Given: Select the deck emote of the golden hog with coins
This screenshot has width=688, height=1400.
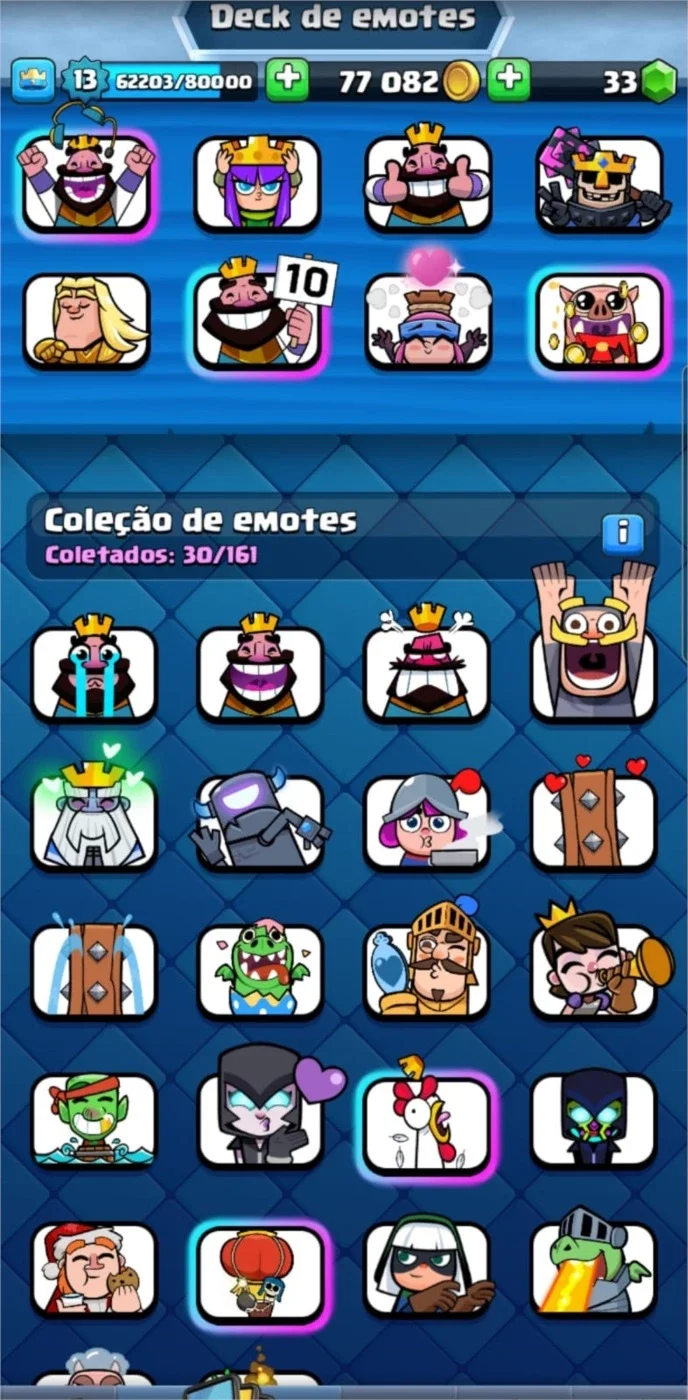Looking at the screenshot, I should [600, 322].
